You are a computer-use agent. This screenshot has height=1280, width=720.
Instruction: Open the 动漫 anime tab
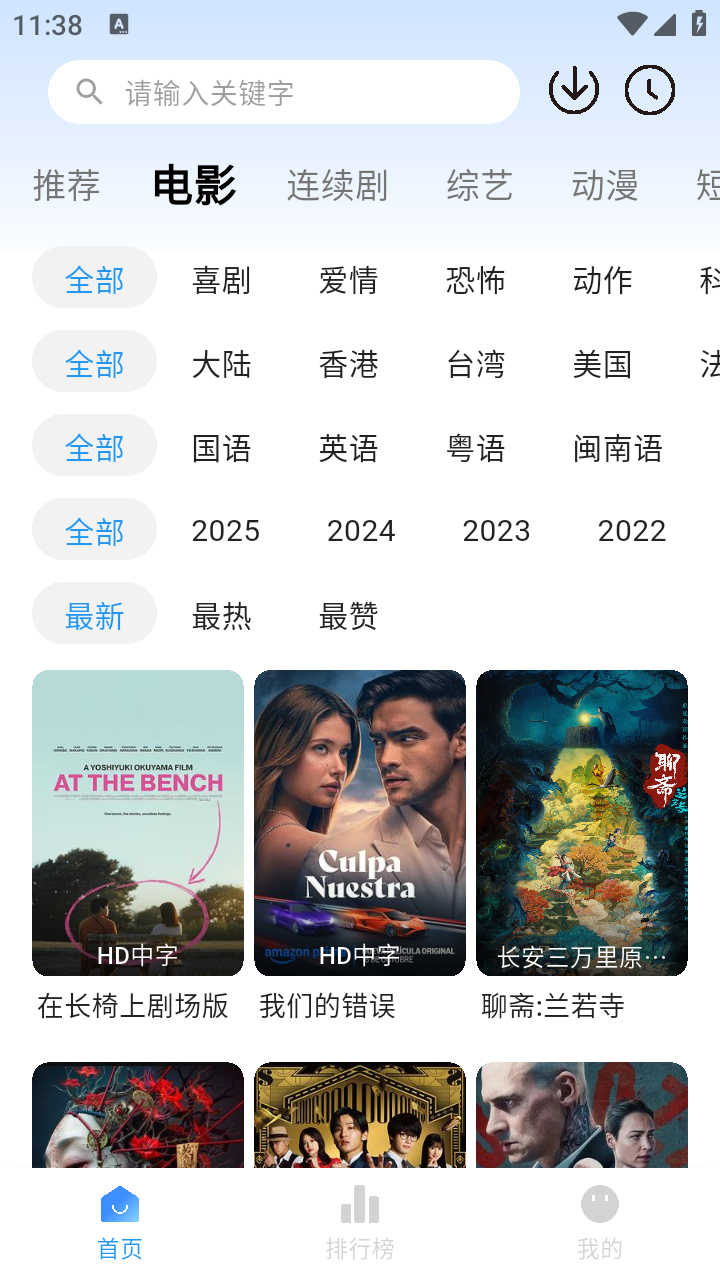click(604, 186)
